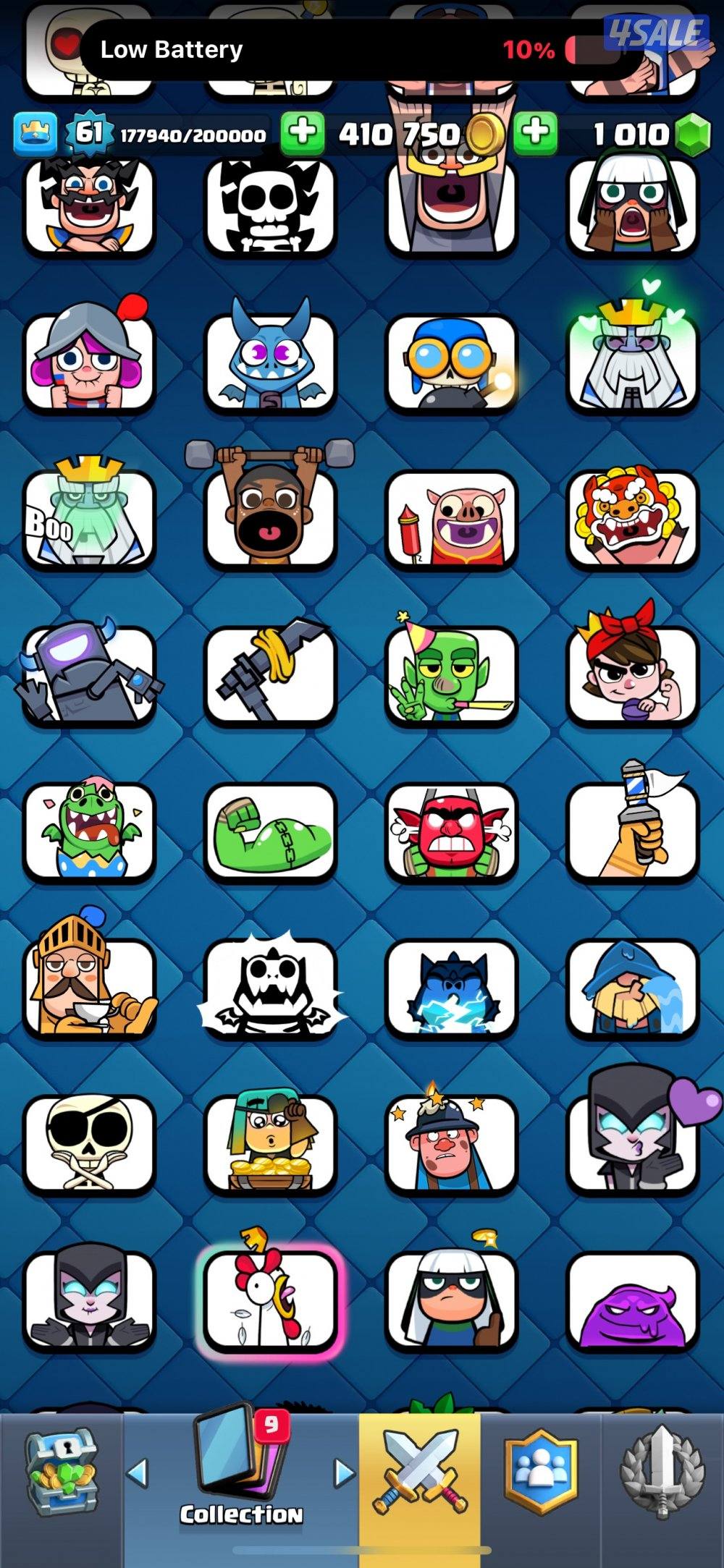Screen dimensions: 724x1568
Task: Choose the blue baby dragon emote
Action: [x=270, y=362]
